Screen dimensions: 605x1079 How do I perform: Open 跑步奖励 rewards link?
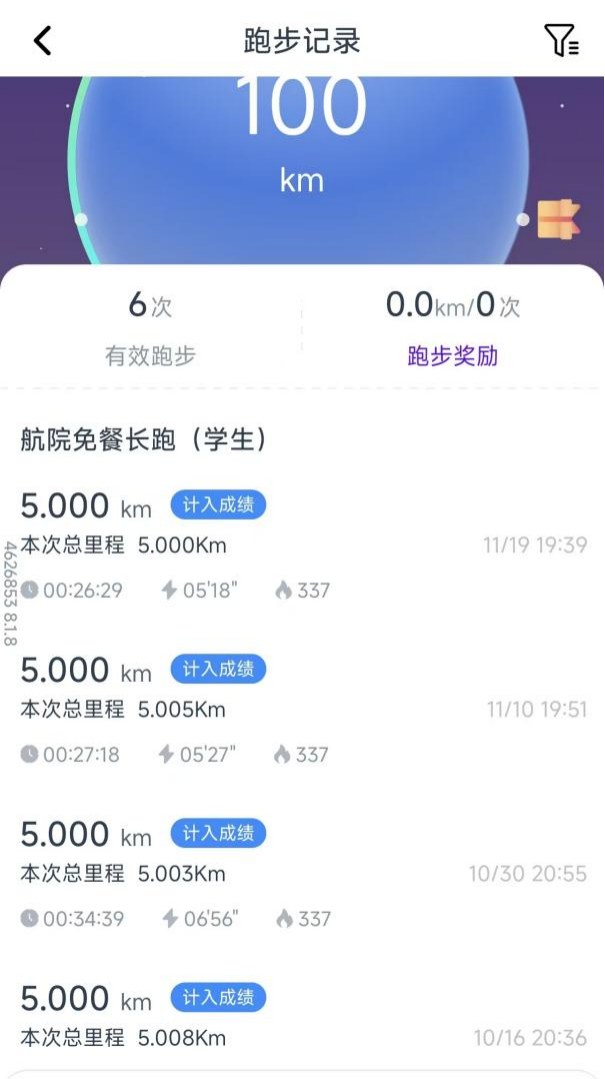tap(452, 356)
